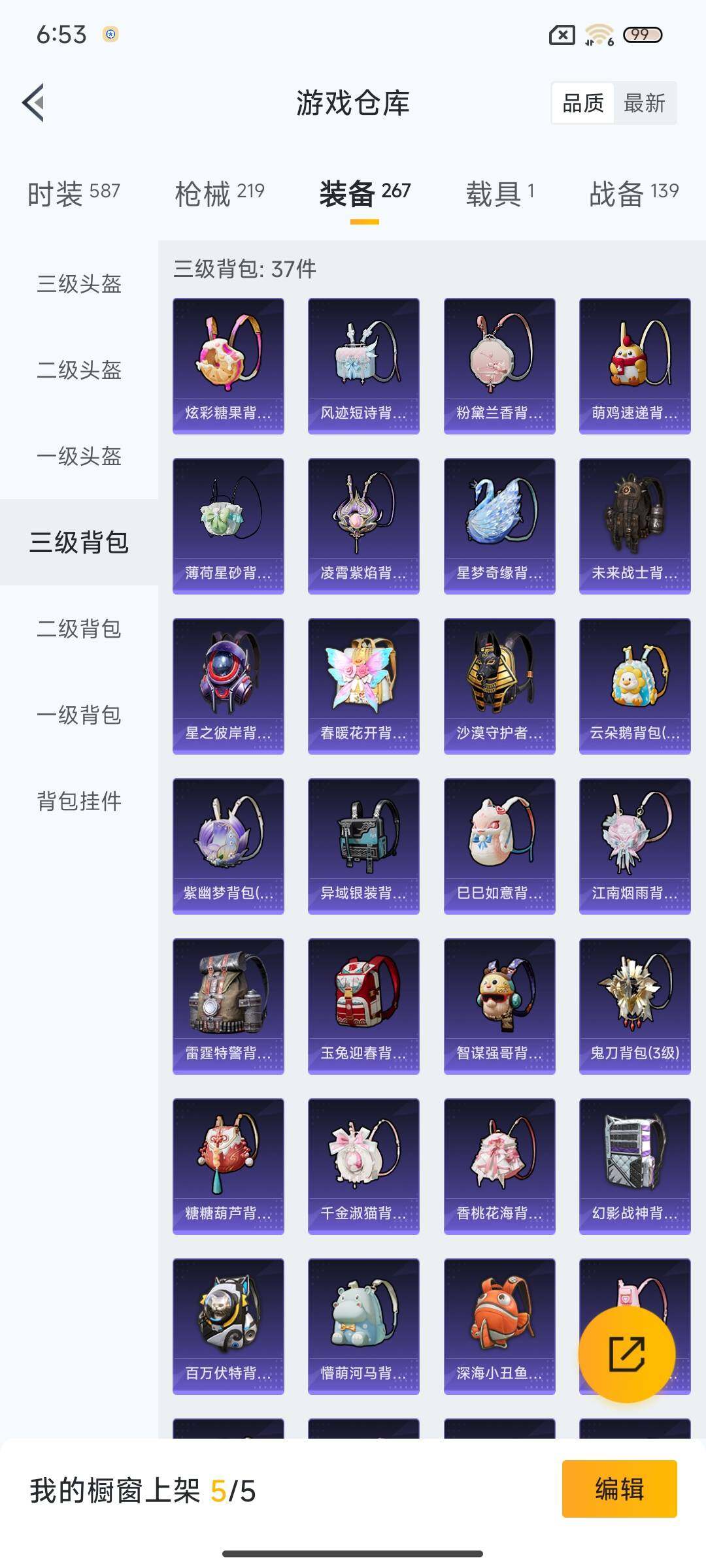Screen dimensions: 706x1568
Task: Sort warehouse by 品质
Action: (583, 103)
